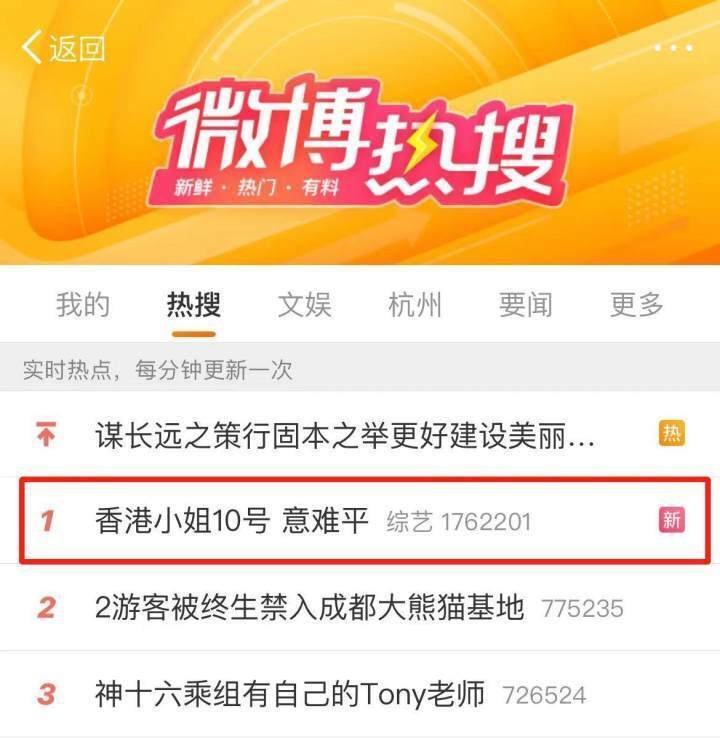Open topic 神十六乘组有自己的Tony老师
Screen dimensions: 720x738
pyautogui.click(x=290, y=694)
